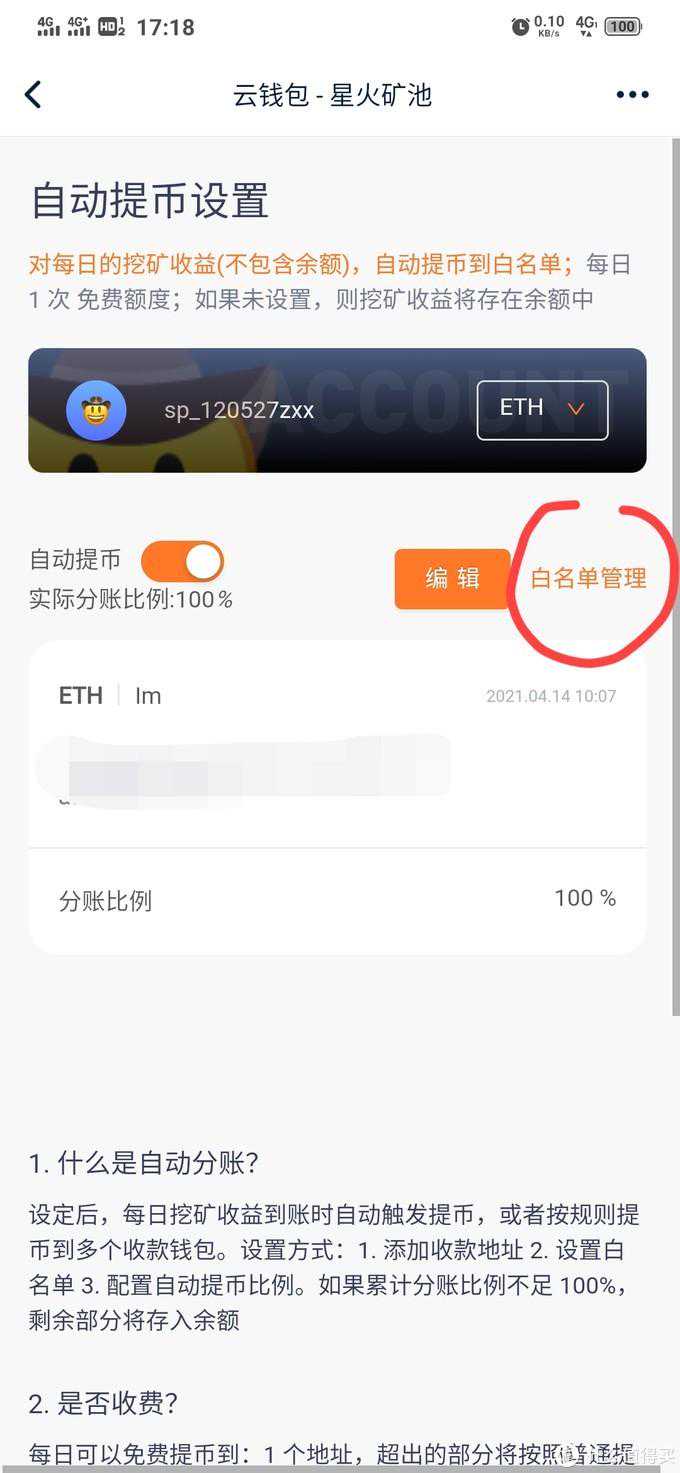The image size is (680, 1473).
Task: Open 白名单管理
Action: [588, 578]
